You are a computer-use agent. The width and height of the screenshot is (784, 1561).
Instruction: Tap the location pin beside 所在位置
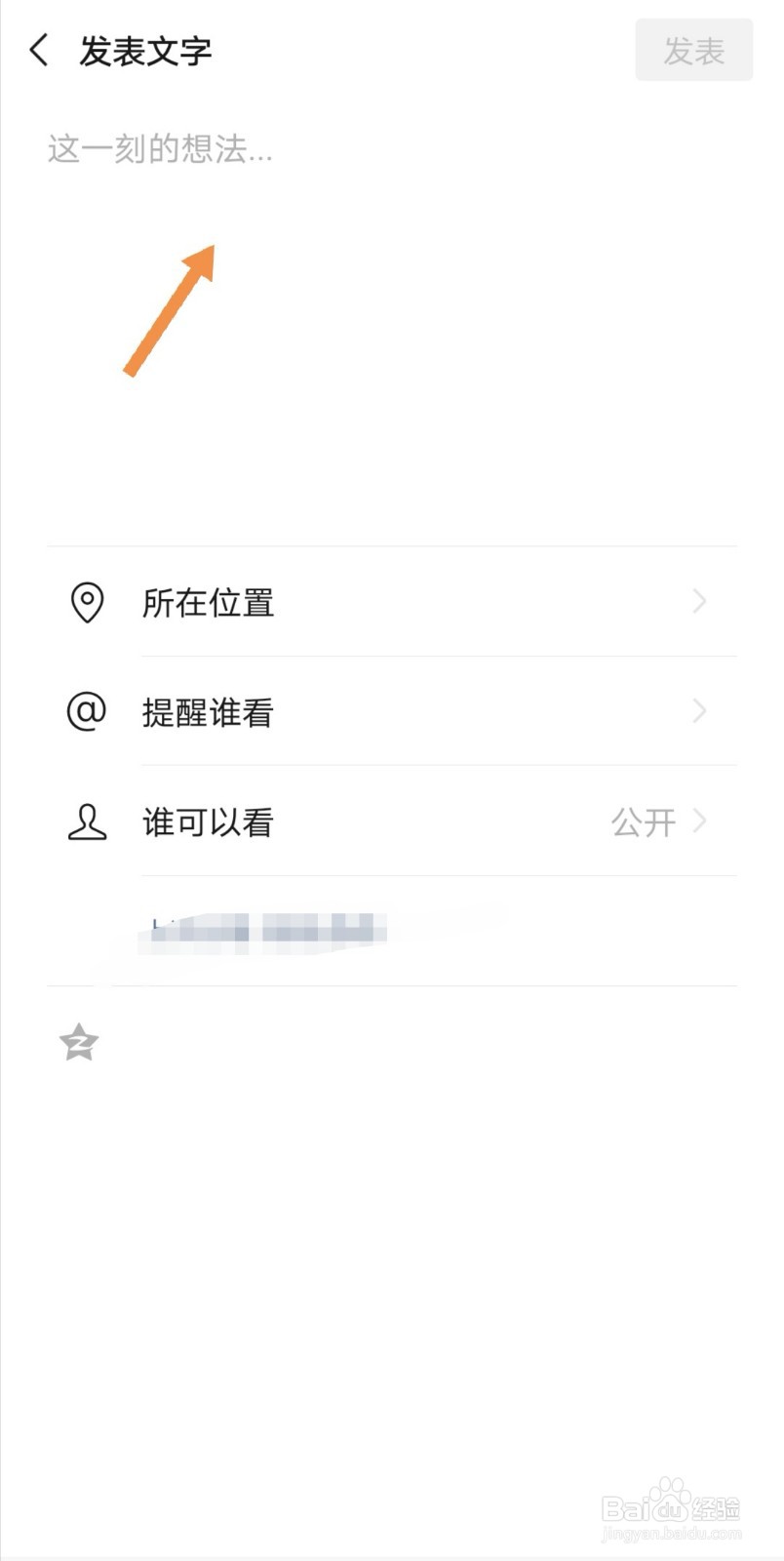(x=87, y=602)
